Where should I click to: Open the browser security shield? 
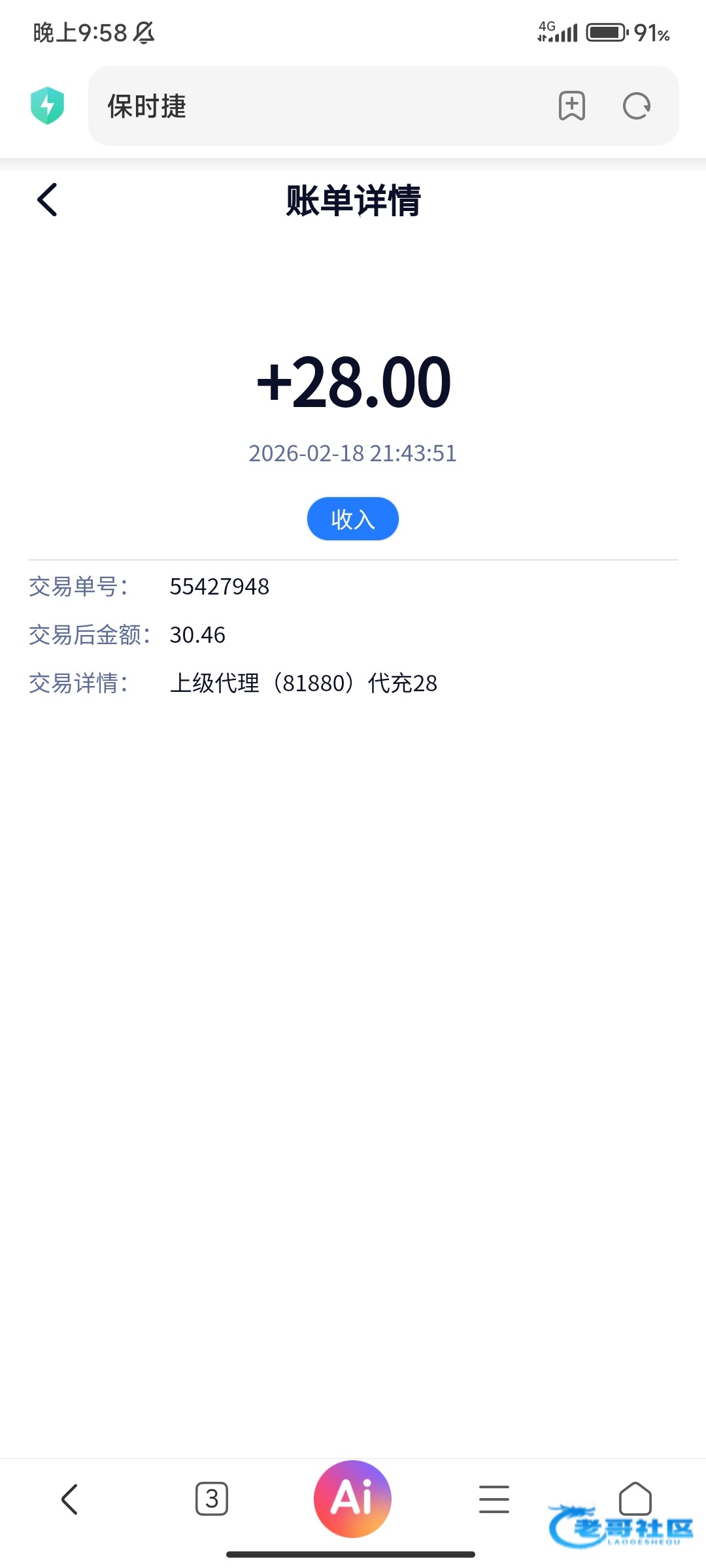coord(47,106)
